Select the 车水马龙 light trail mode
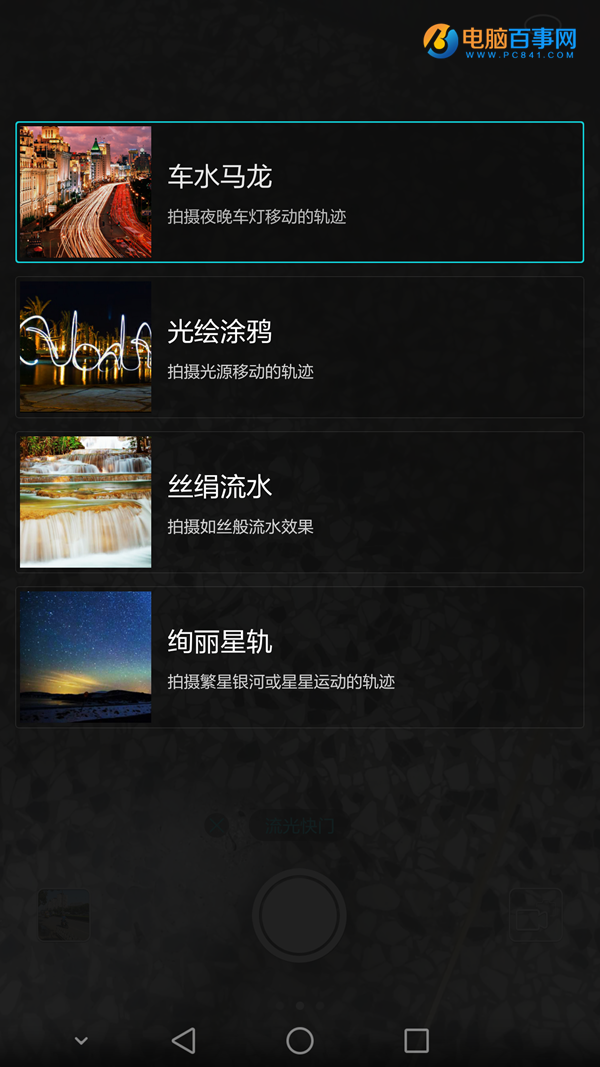600x1067 pixels. (x=300, y=192)
